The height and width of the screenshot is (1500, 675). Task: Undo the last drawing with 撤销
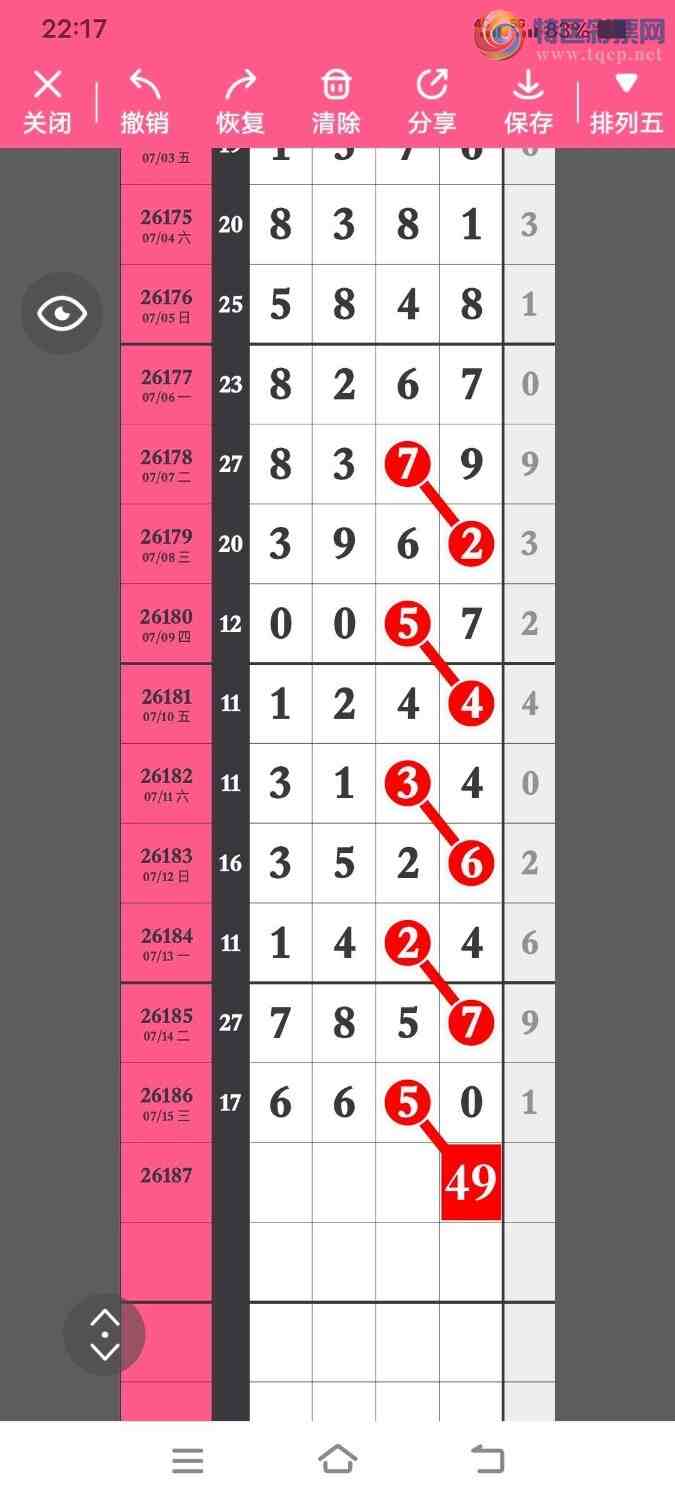[144, 102]
